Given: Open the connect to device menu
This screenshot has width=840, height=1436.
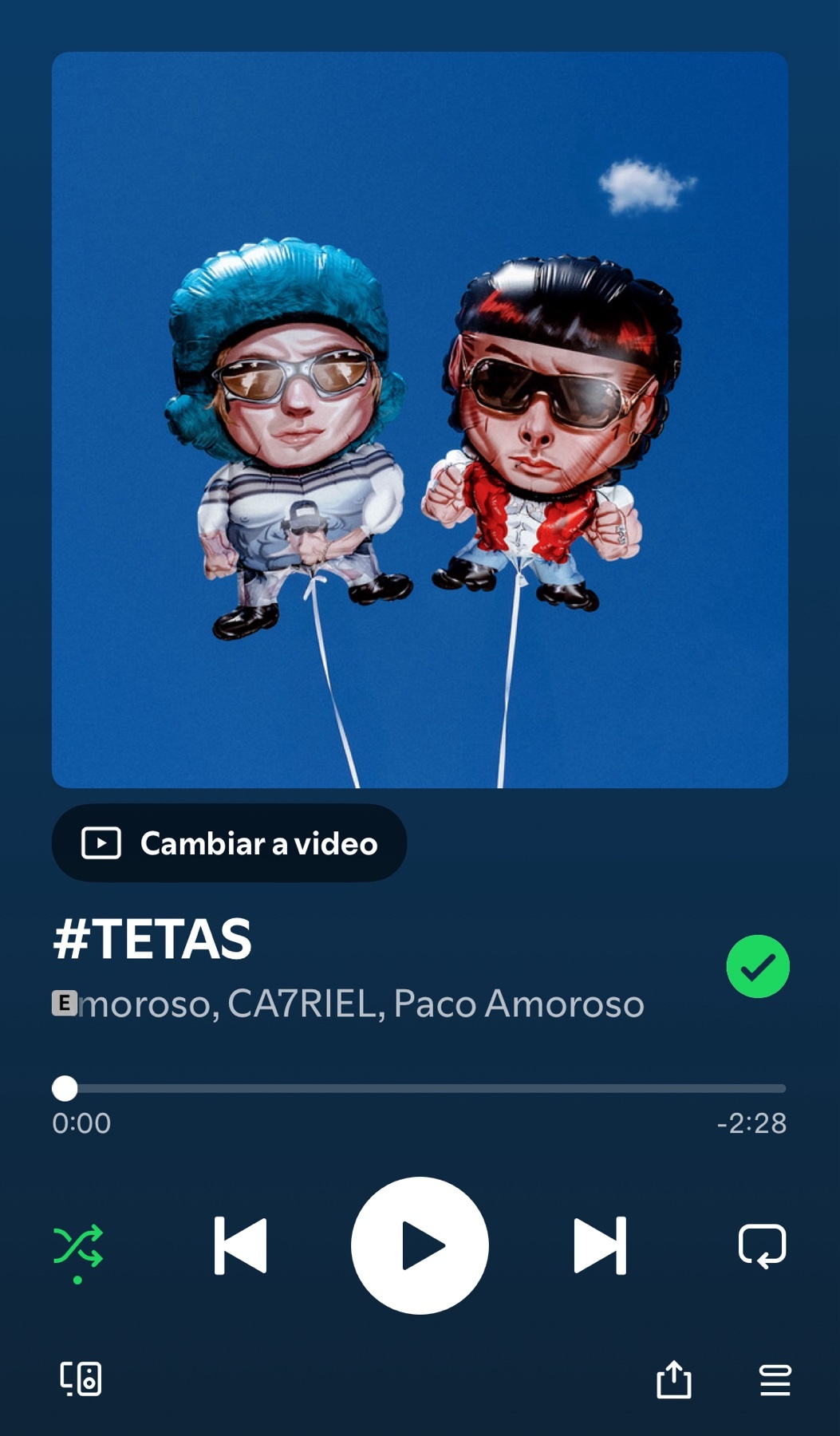Looking at the screenshot, I should pyautogui.click(x=81, y=1379).
